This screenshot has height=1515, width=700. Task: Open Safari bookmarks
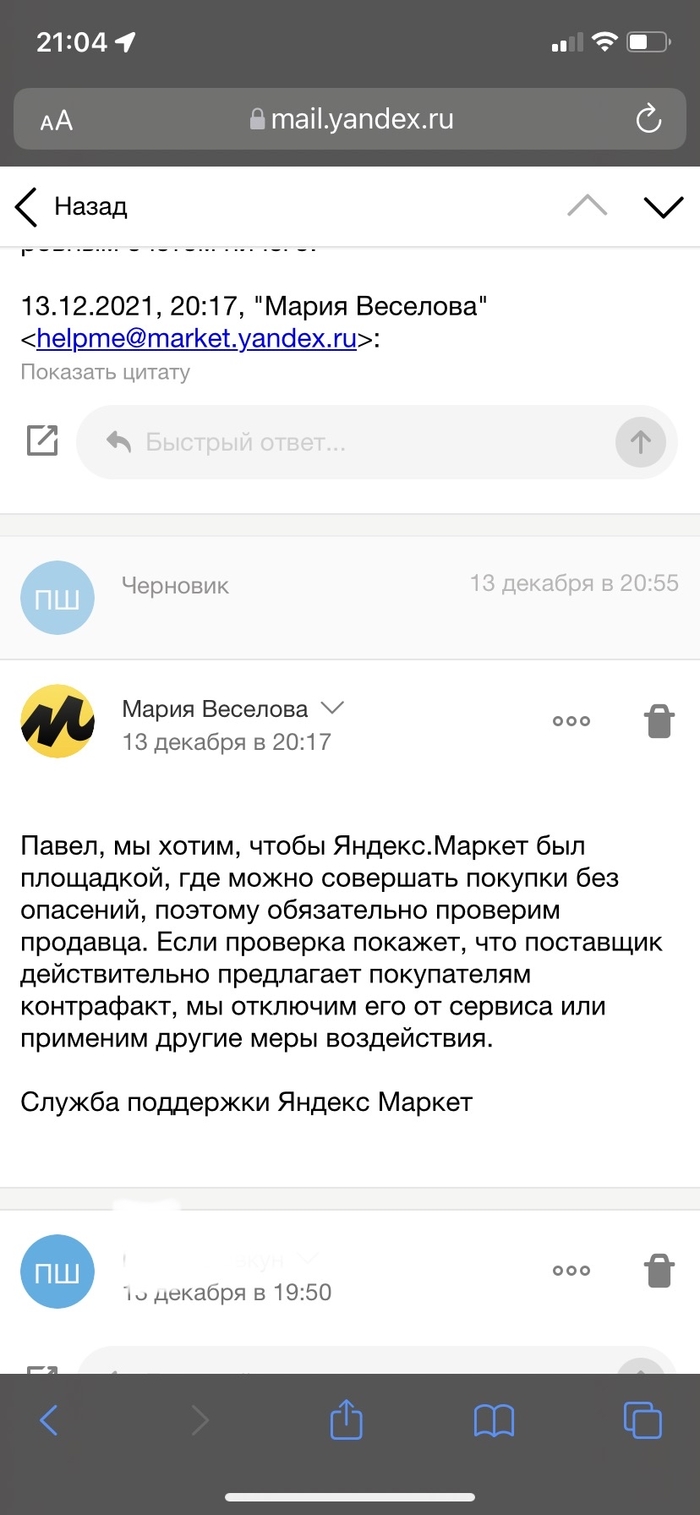click(x=494, y=1420)
